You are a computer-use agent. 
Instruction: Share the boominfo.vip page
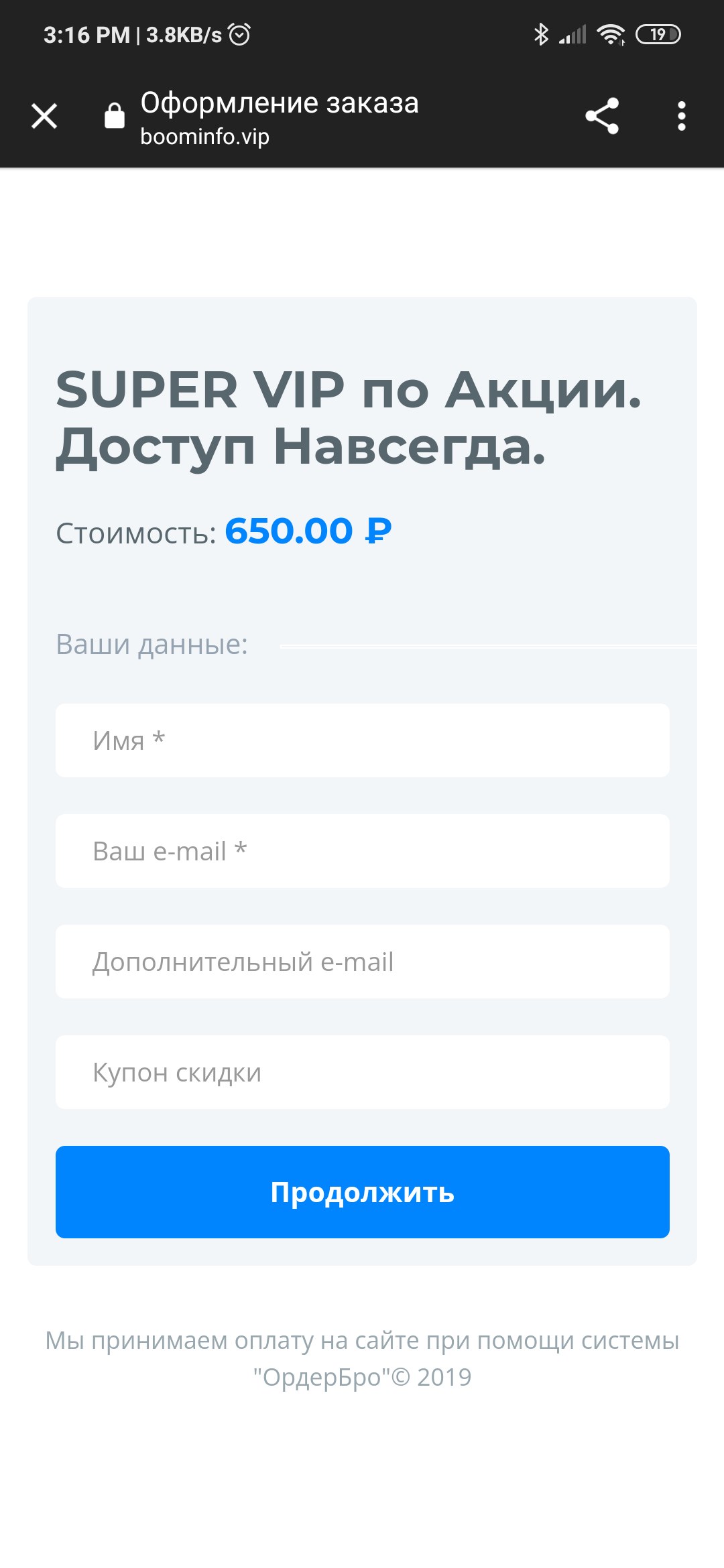602,116
